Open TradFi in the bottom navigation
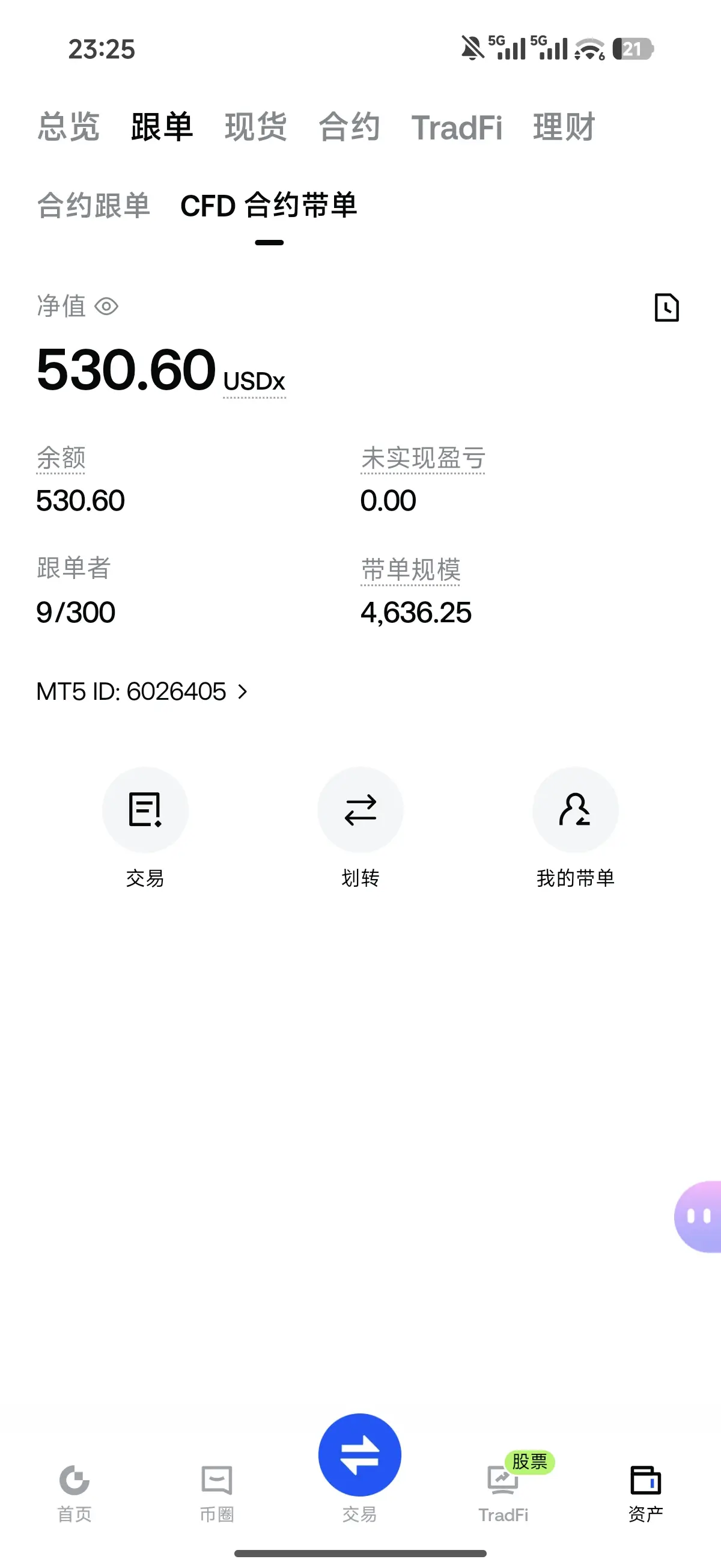The height and width of the screenshot is (1568, 721). pyautogui.click(x=503, y=1493)
